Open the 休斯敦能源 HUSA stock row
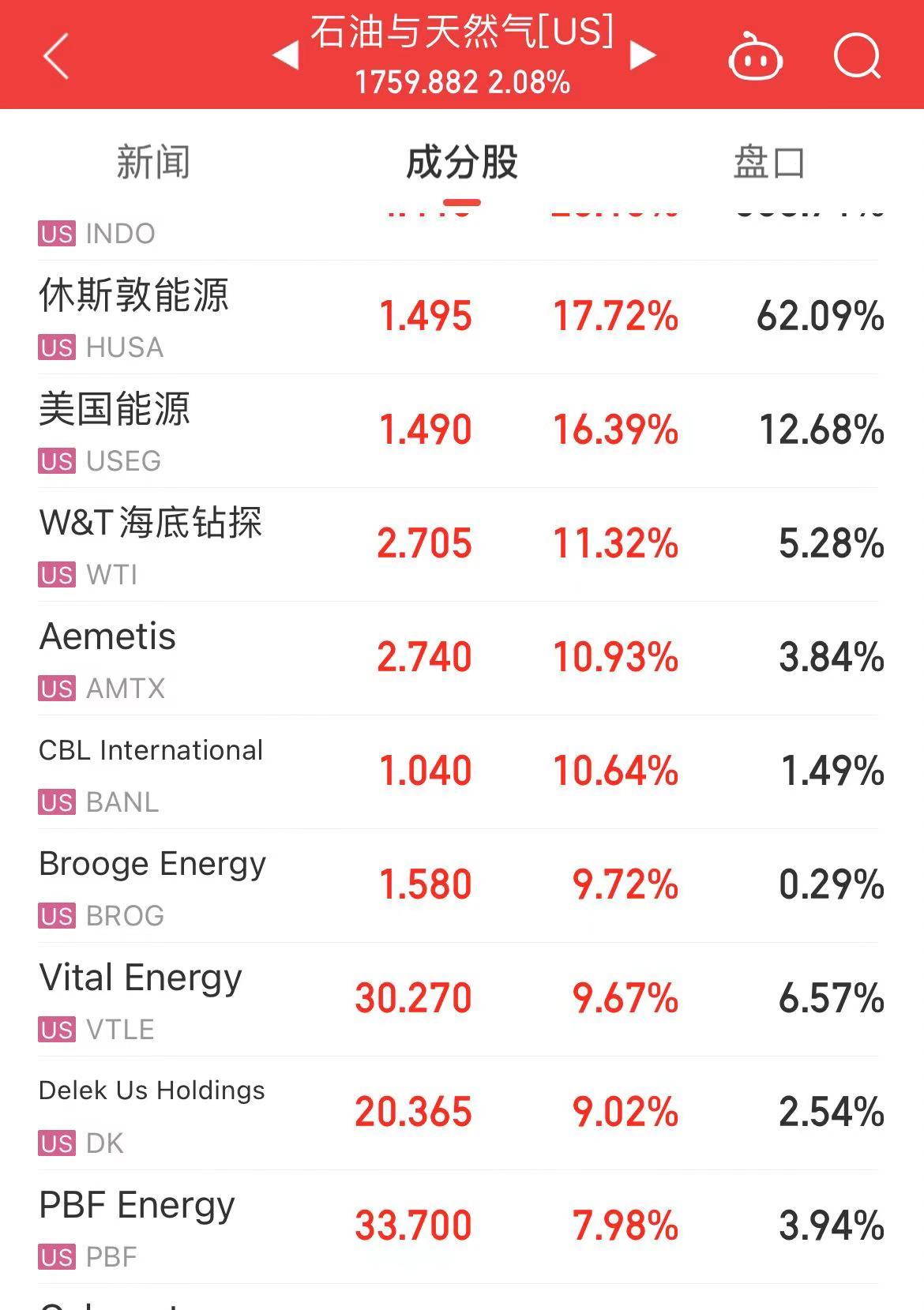 click(x=458, y=317)
